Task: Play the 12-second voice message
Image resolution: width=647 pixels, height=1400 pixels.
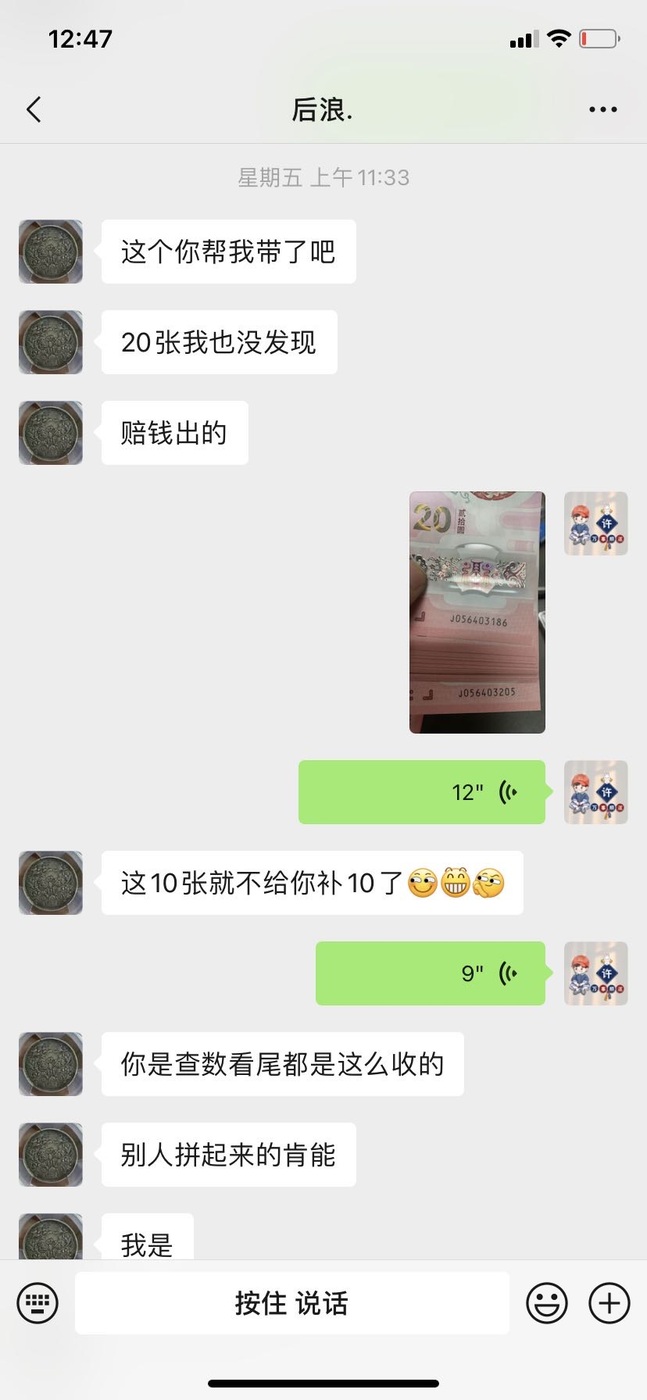Action: click(422, 792)
